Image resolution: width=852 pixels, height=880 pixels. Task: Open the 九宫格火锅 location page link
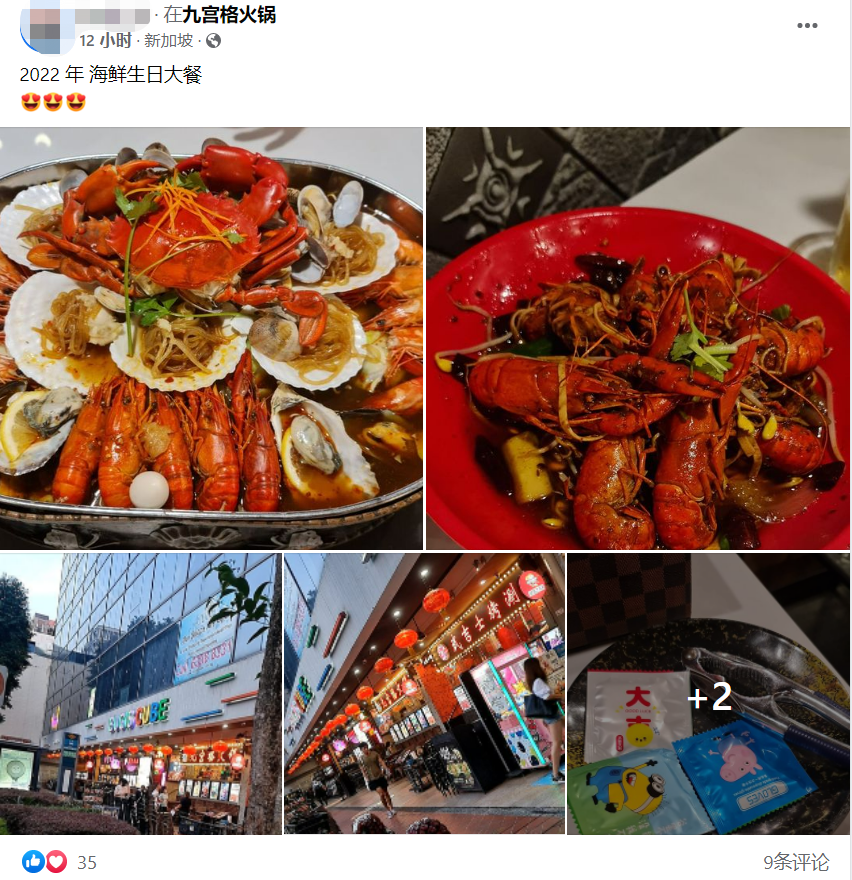[x=229, y=15]
